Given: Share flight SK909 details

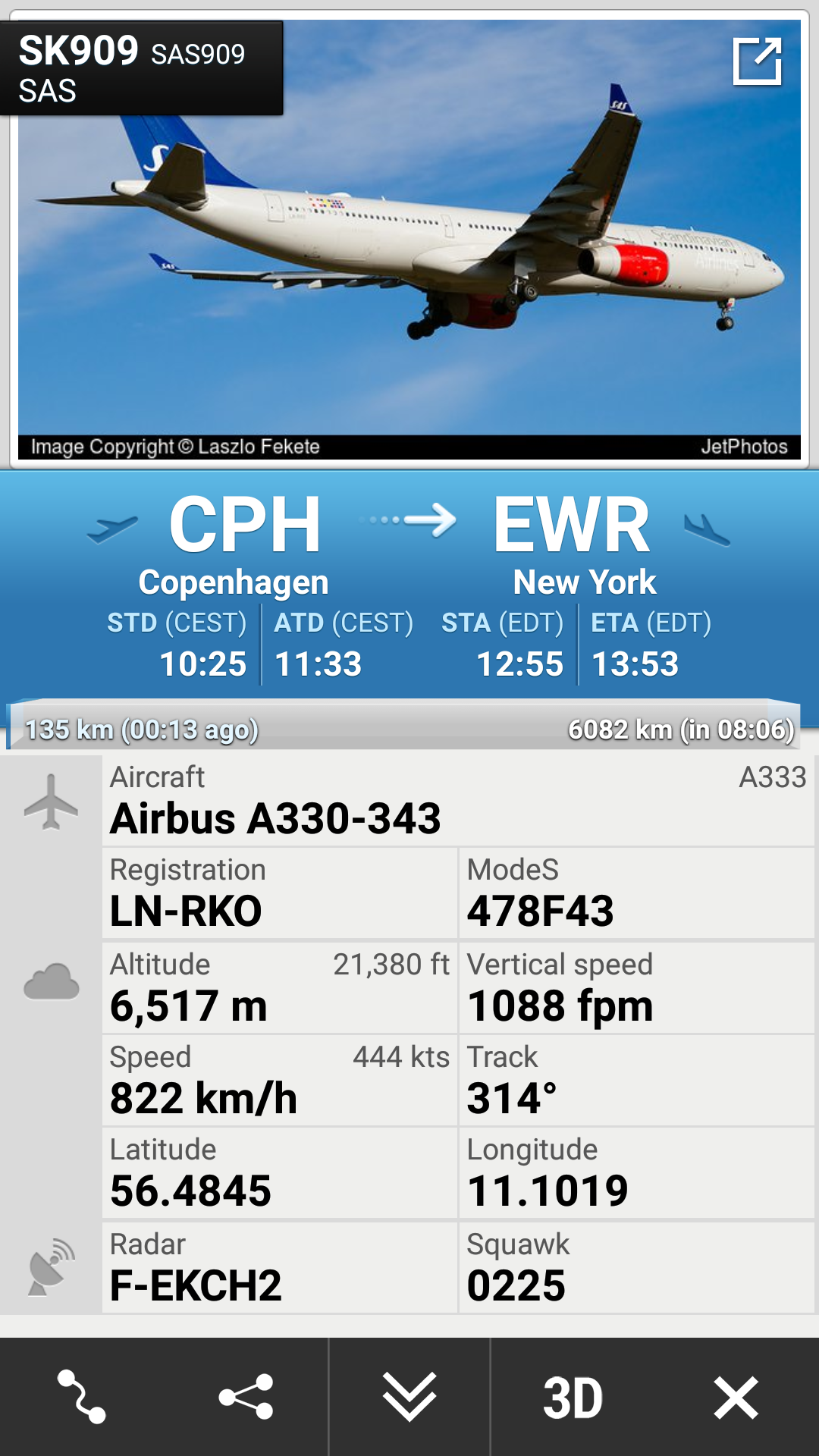Looking at the screenshot, I should point(246,1396).
